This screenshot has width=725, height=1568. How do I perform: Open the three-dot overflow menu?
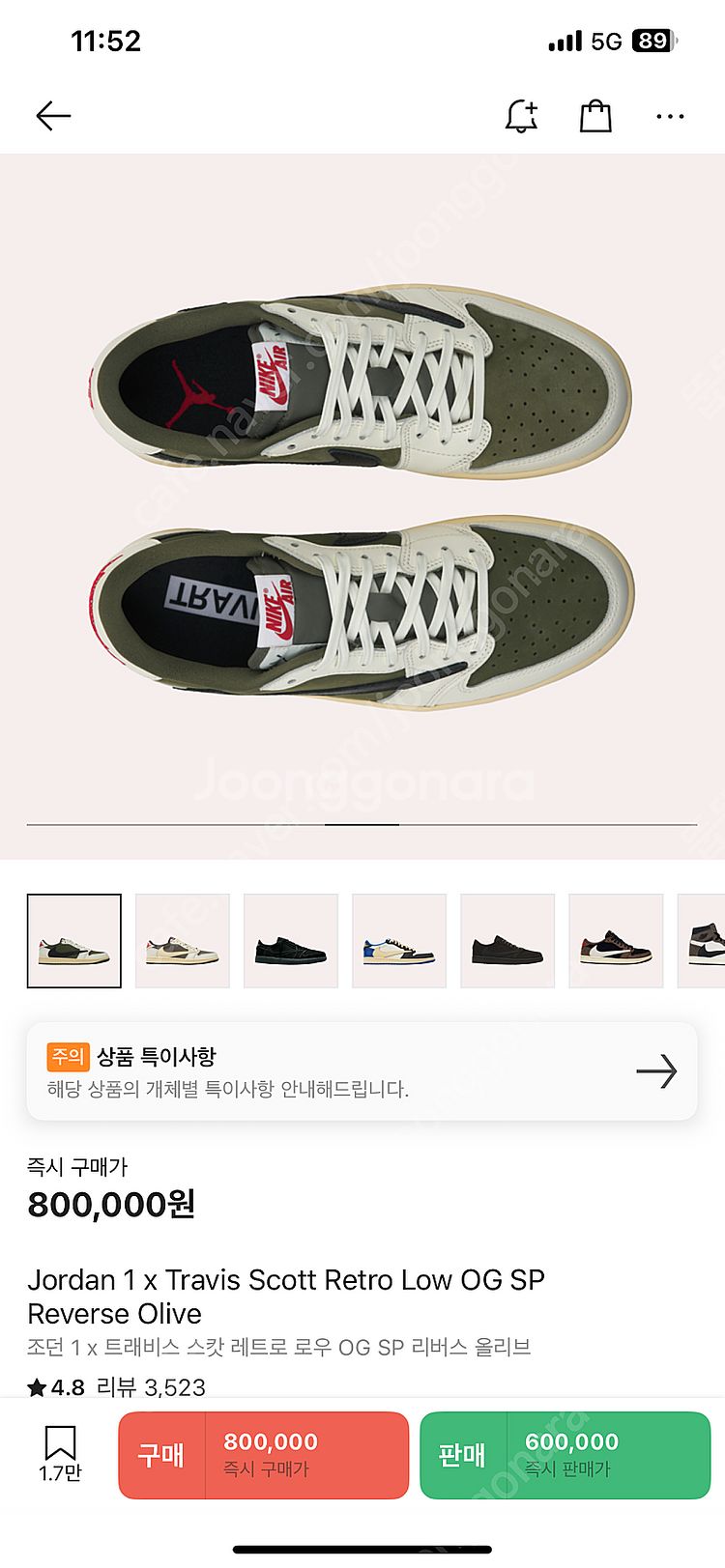(x=669, y=117)
